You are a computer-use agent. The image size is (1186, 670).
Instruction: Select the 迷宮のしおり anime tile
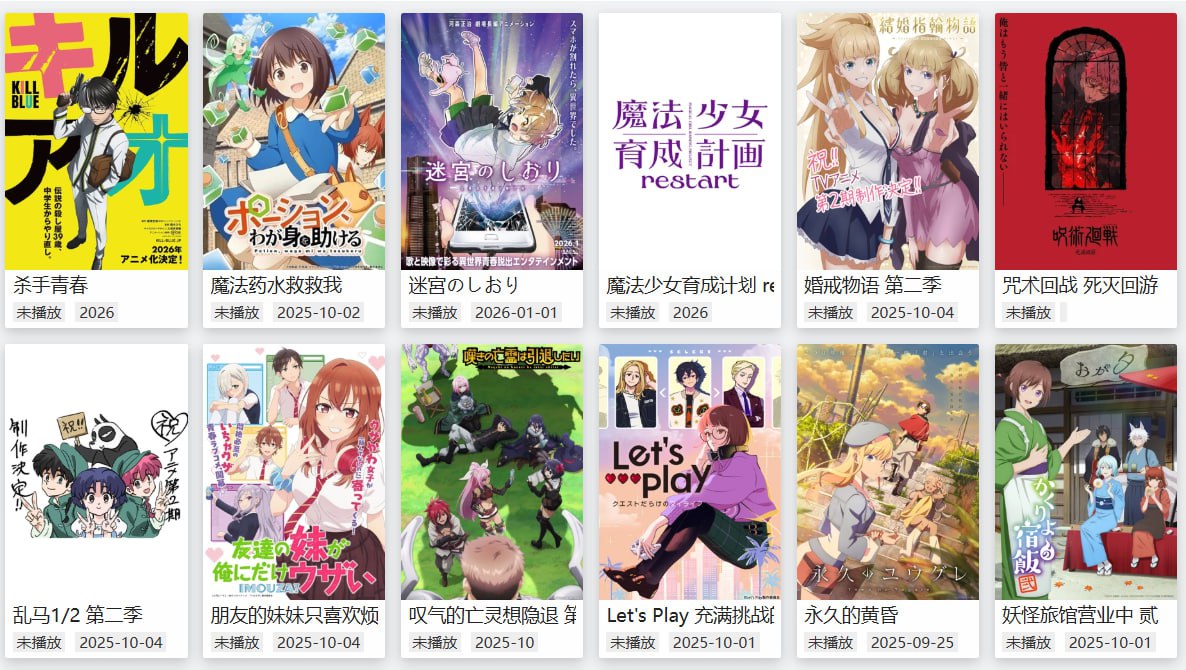click(492, 141)
